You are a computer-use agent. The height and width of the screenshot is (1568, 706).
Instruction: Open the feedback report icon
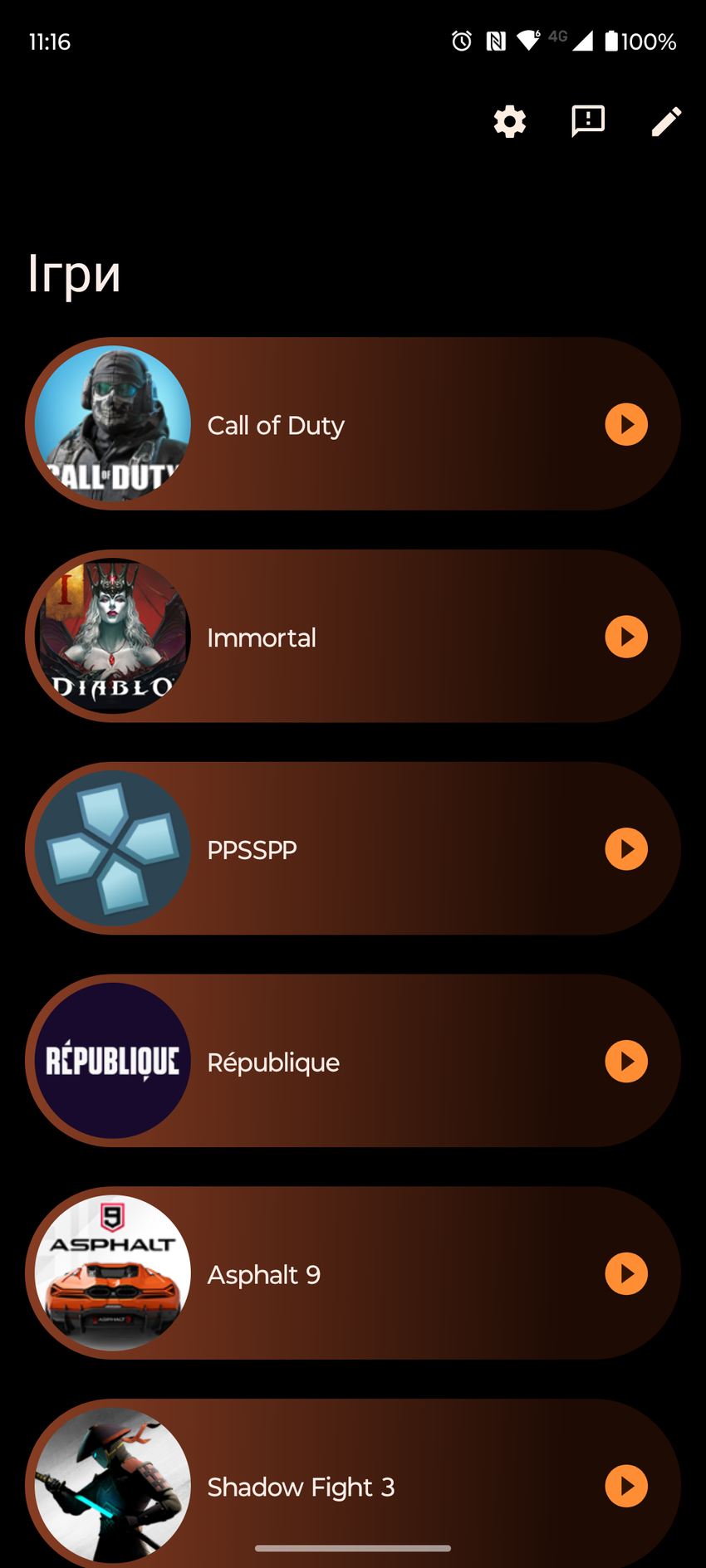point(588,122)
